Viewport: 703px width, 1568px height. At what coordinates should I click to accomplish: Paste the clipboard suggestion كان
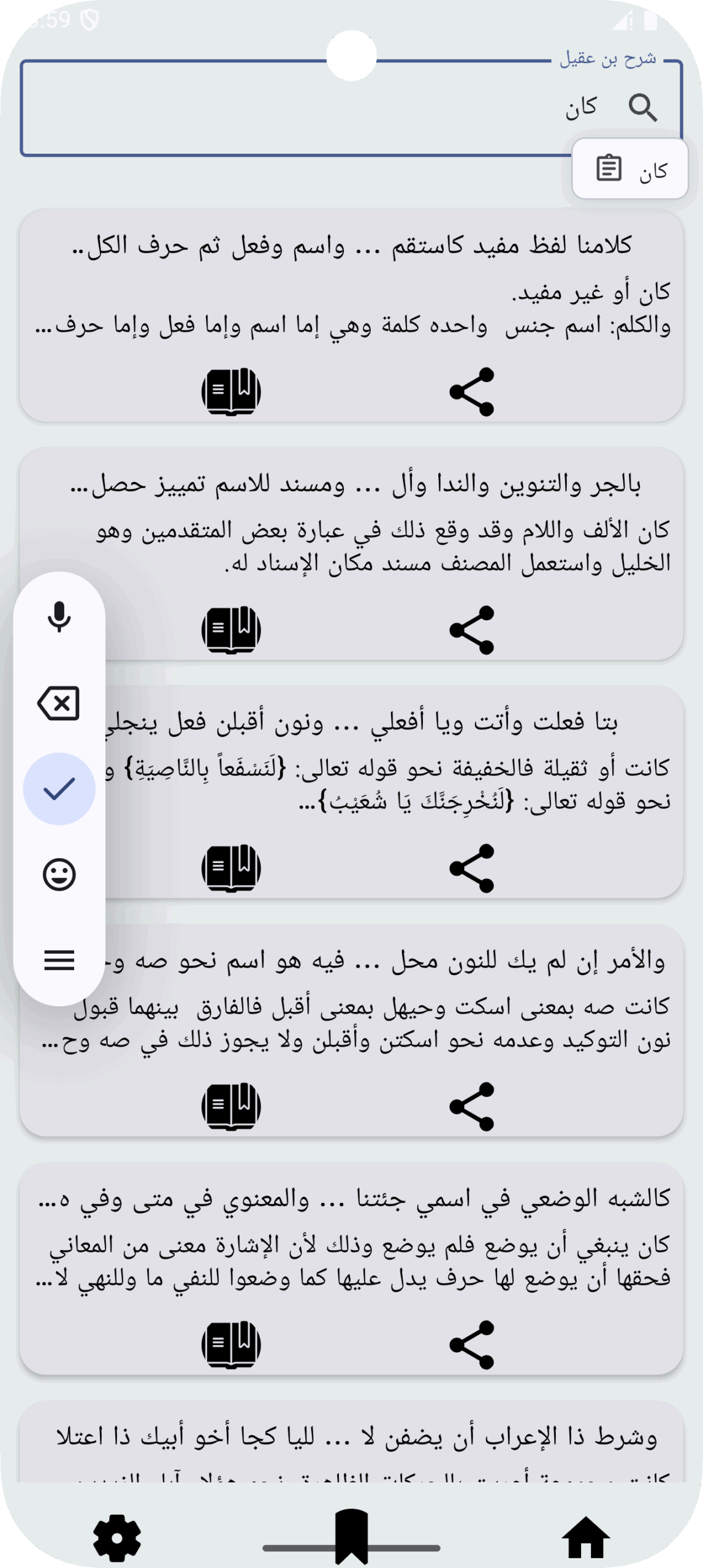pyautogui.click(x=630, y=169)
